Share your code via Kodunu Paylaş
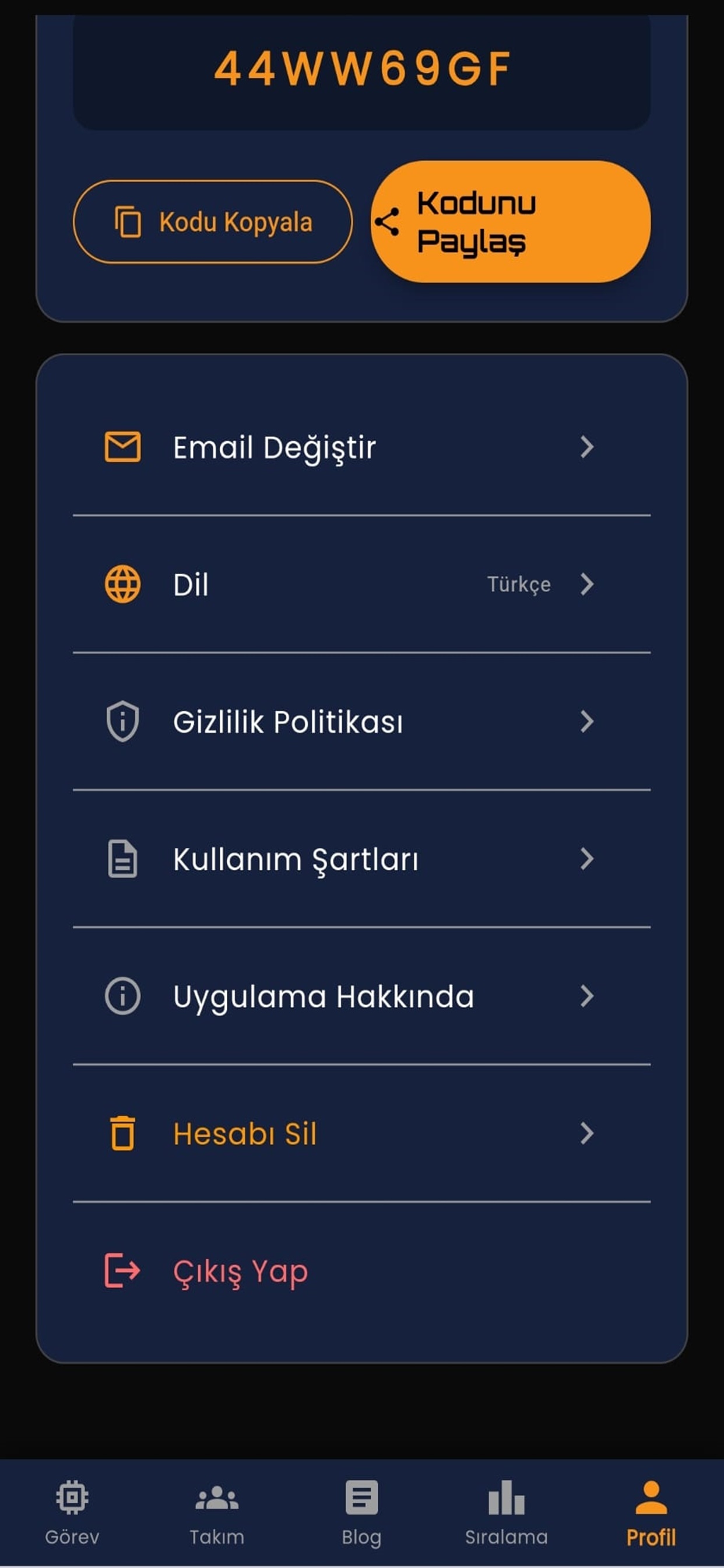Screen dimensions: 724x1568 click(510, 222)
